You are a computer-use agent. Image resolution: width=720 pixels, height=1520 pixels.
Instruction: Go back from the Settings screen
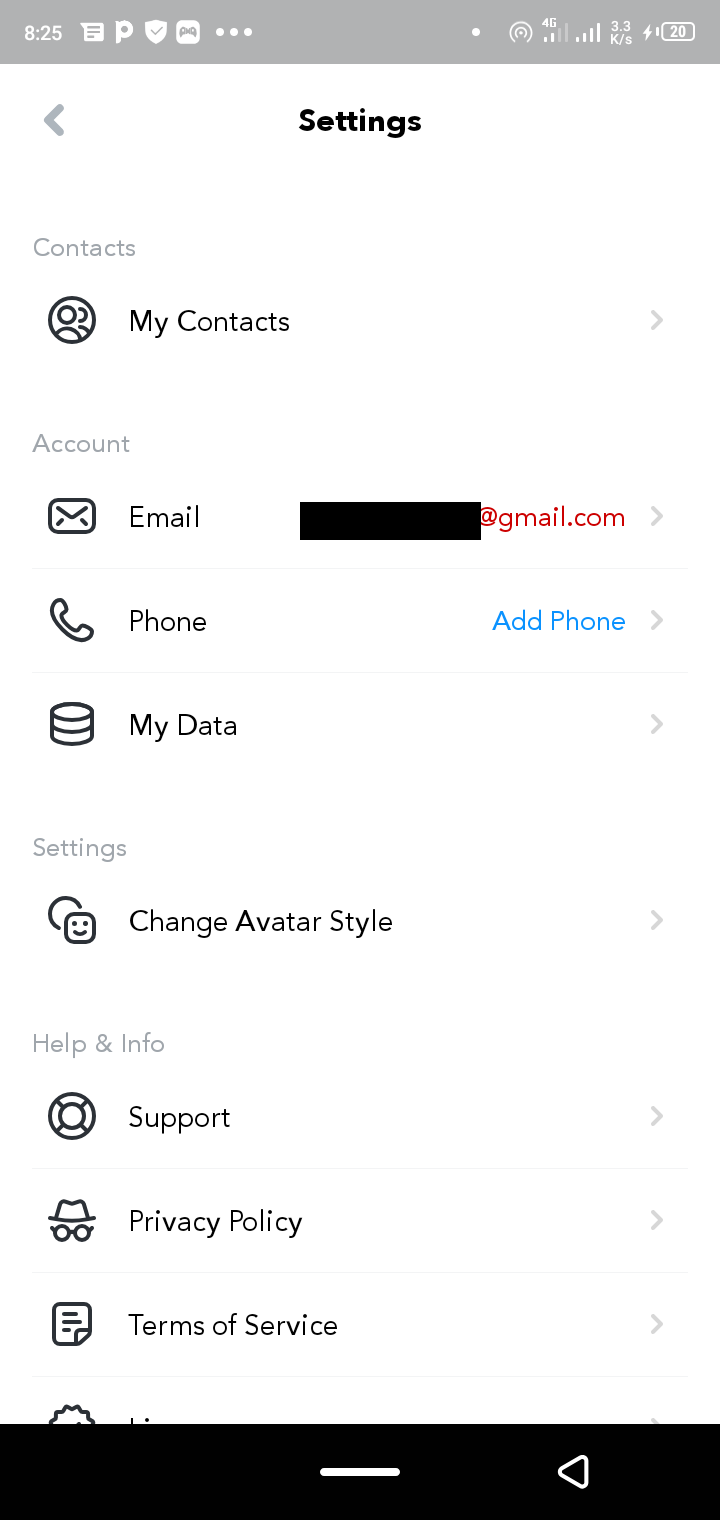pyautogui.click(x=54, y=121)
